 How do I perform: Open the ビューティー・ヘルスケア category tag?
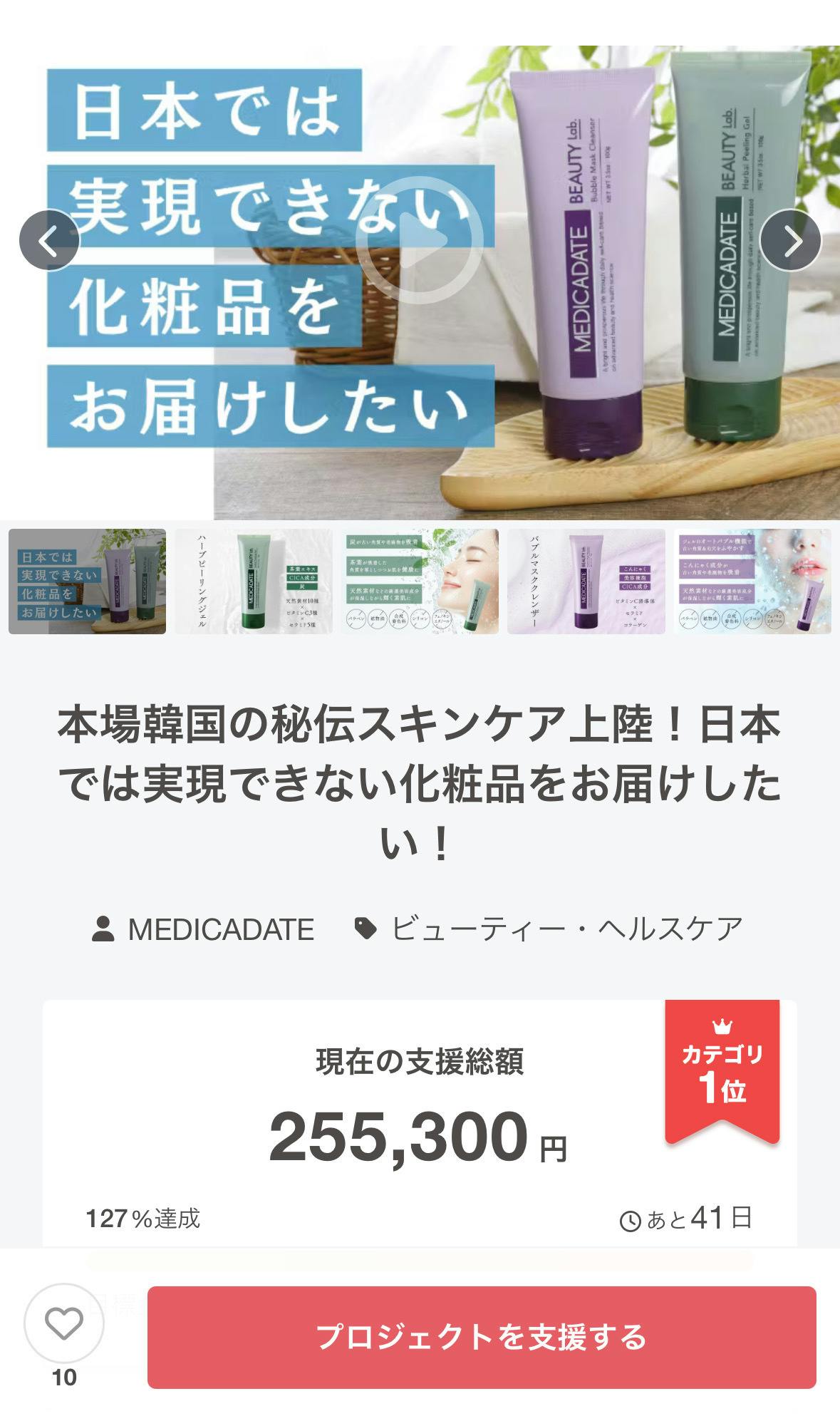(x=550, y=929)
